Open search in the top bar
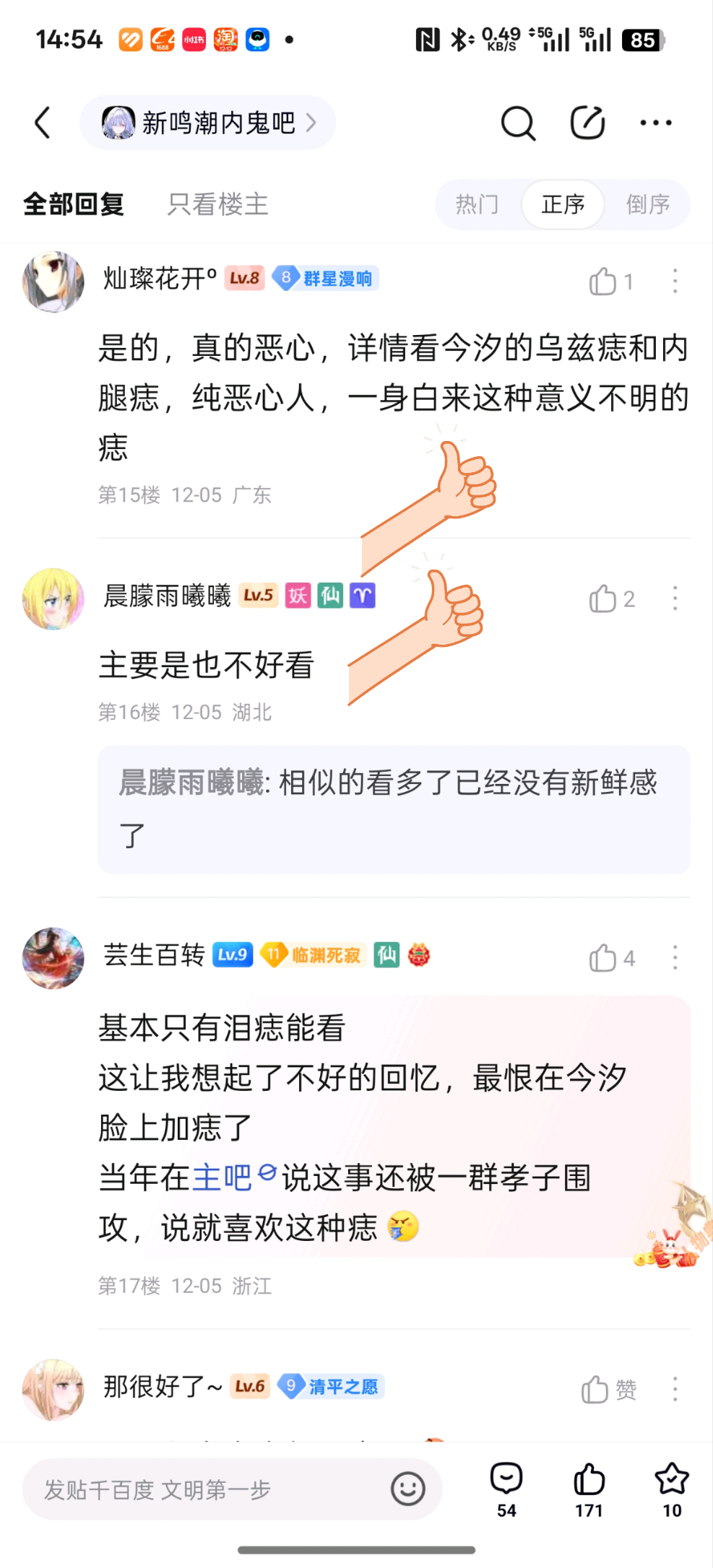The image size is (713, 1568). [x=518, y=123]
